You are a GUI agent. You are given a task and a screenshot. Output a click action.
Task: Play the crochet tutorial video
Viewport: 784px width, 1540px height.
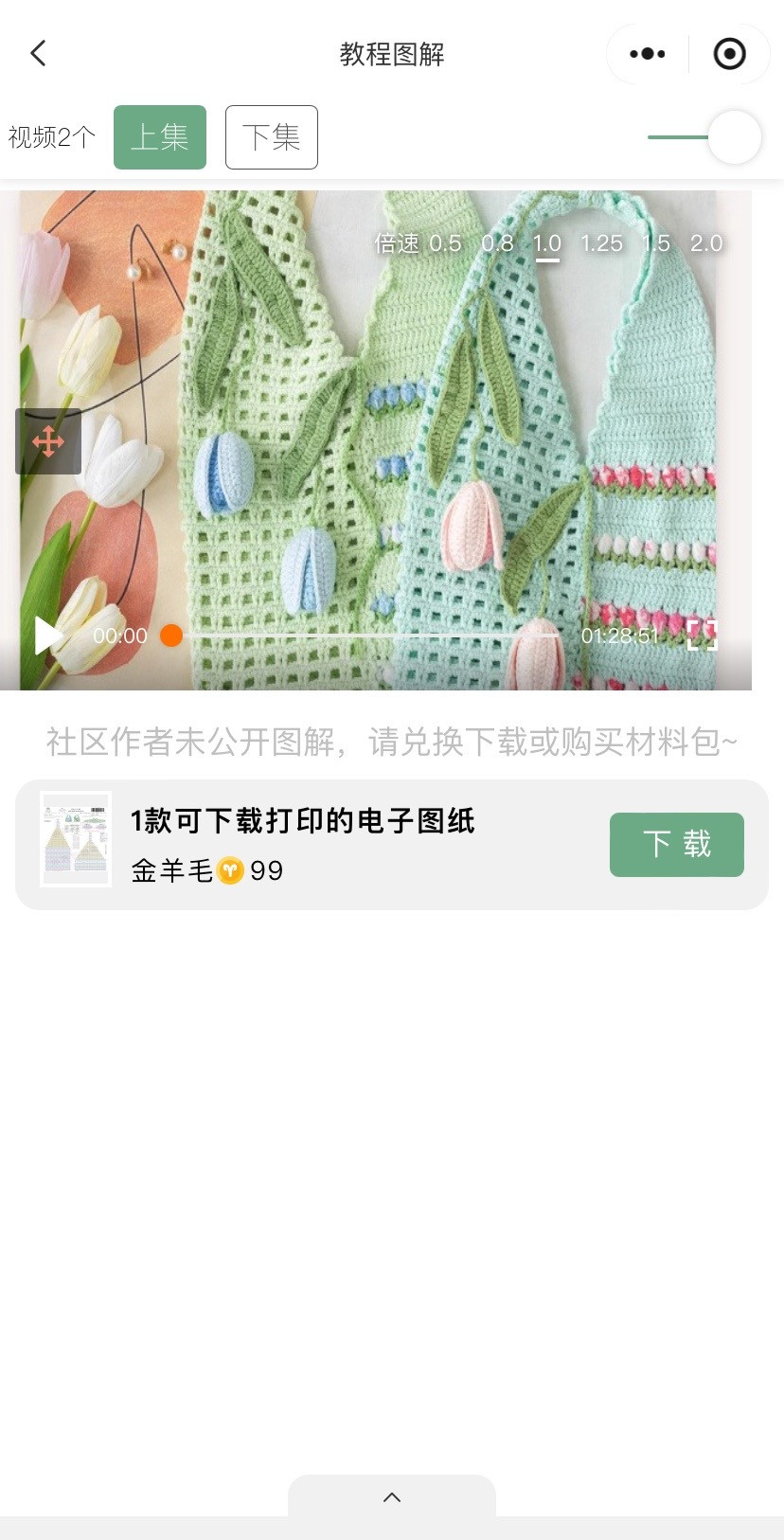pos(47,636)
